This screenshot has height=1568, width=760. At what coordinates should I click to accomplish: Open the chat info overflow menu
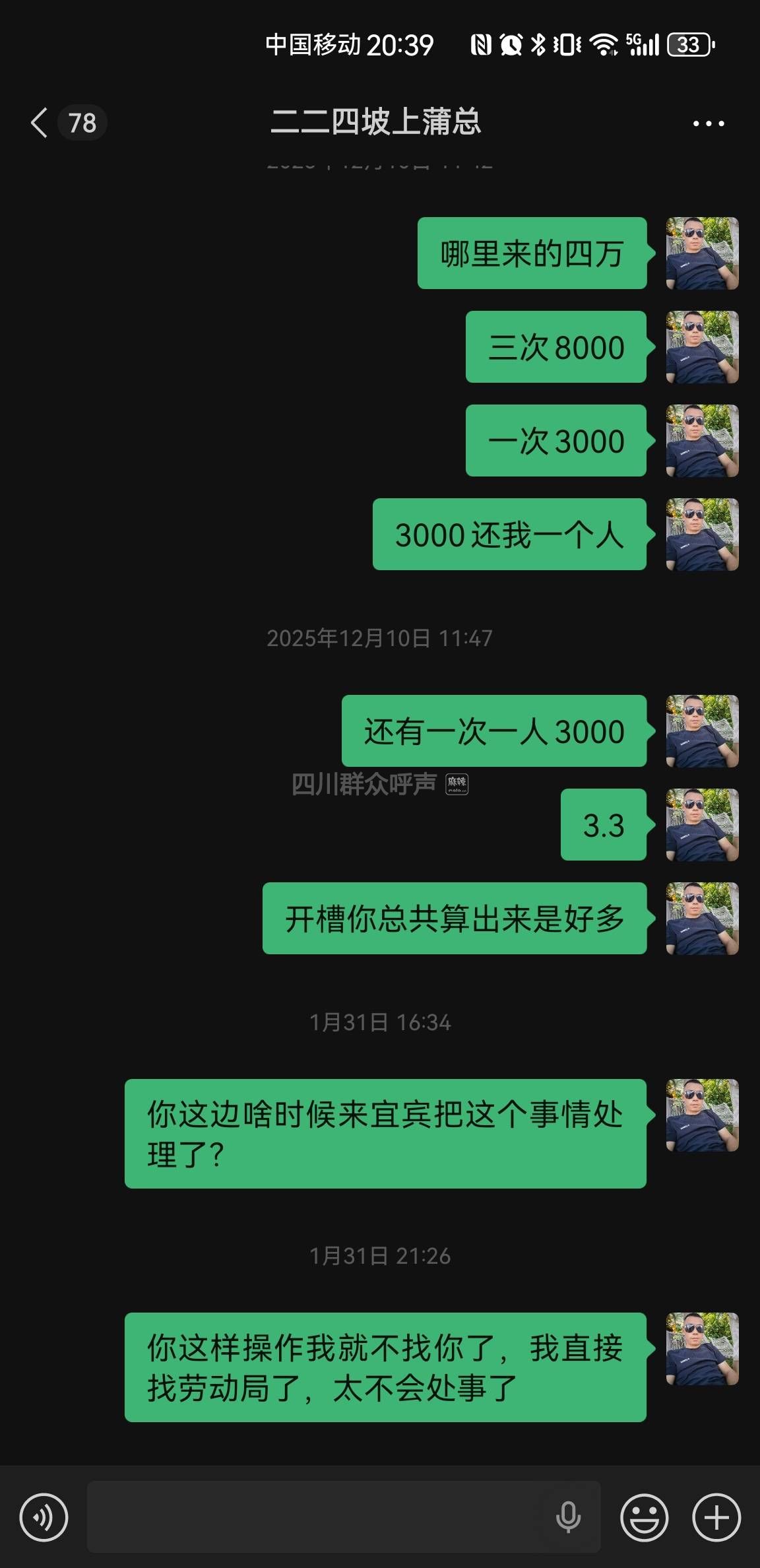coord(709,123)
